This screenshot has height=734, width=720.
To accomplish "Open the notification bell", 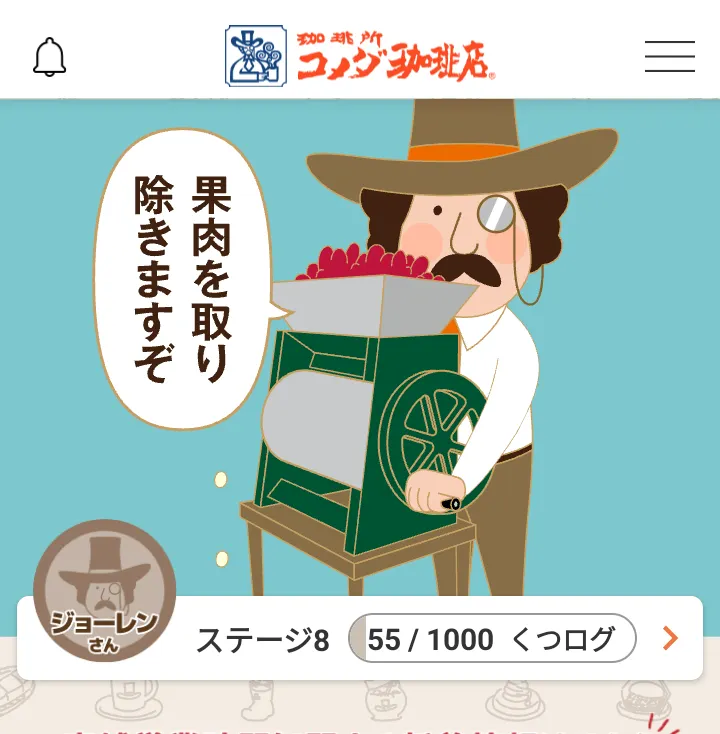I will 50,57.
